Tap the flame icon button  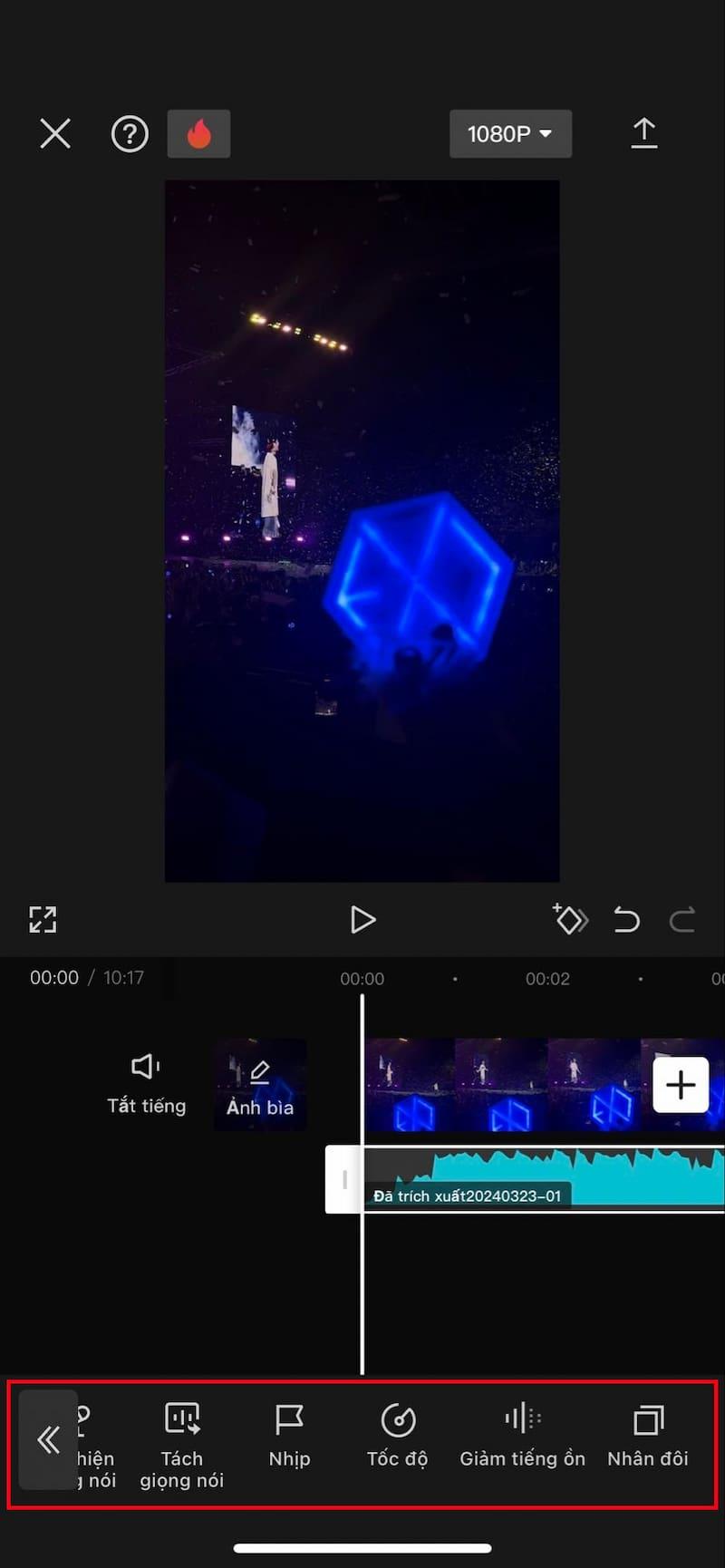click(198, 134)
